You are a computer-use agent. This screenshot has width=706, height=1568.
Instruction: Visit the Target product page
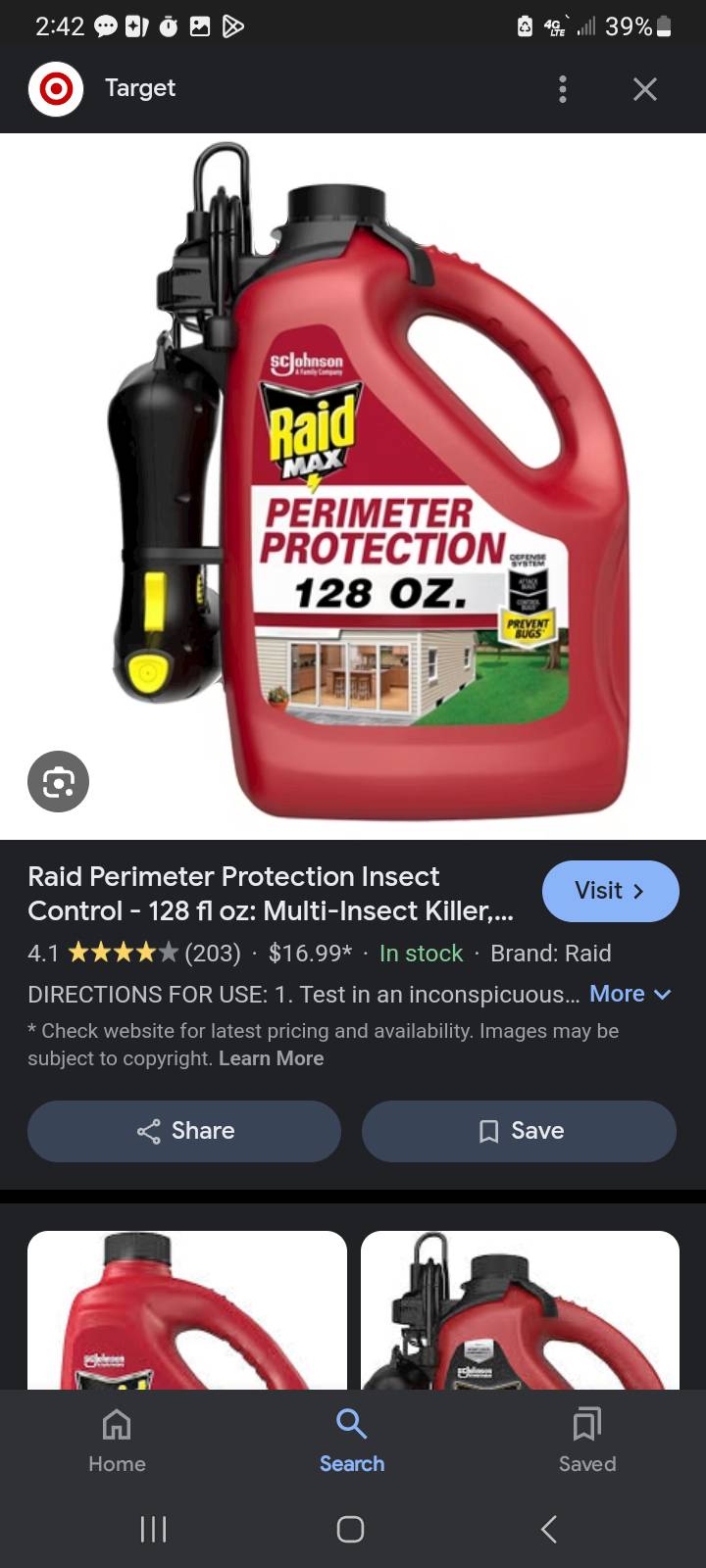tap(610, 891)
